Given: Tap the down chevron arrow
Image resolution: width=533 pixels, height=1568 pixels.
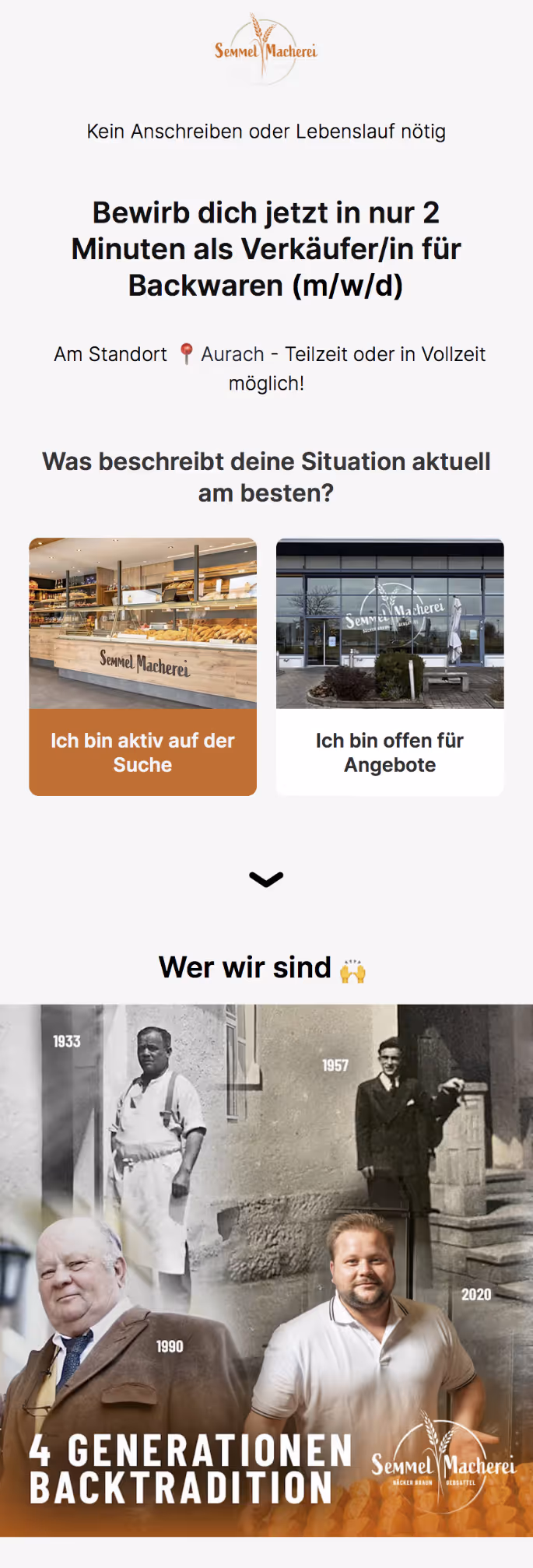Looking at the screenshot, I should coord(266,879).
